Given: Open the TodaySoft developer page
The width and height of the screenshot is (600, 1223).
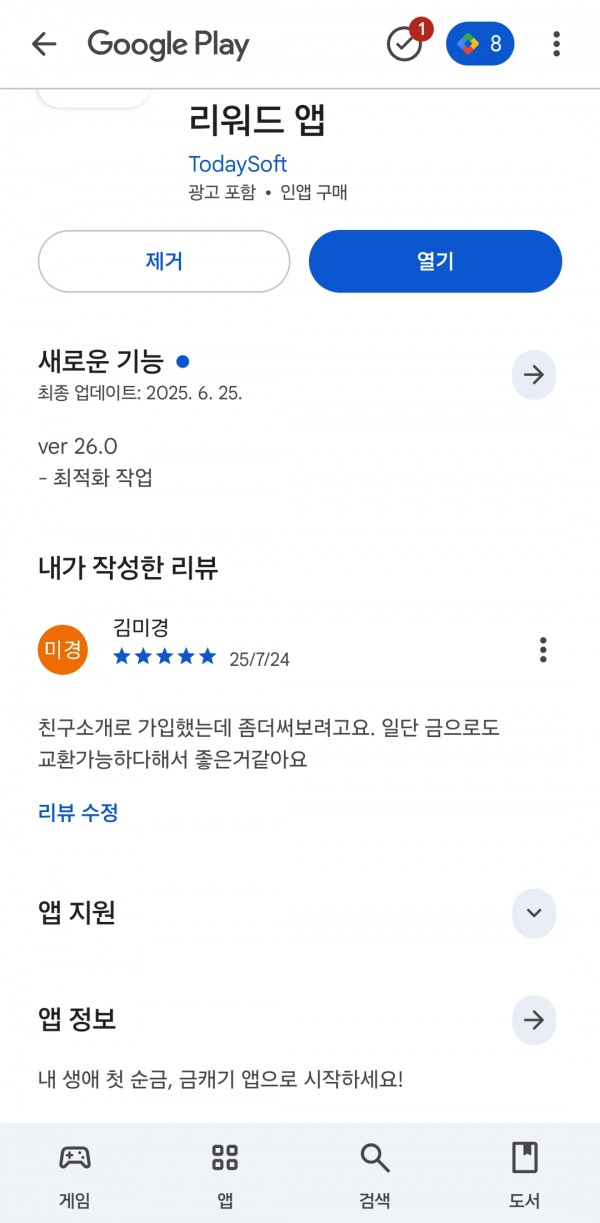Looking at the screenshot, I should point(237,164).
